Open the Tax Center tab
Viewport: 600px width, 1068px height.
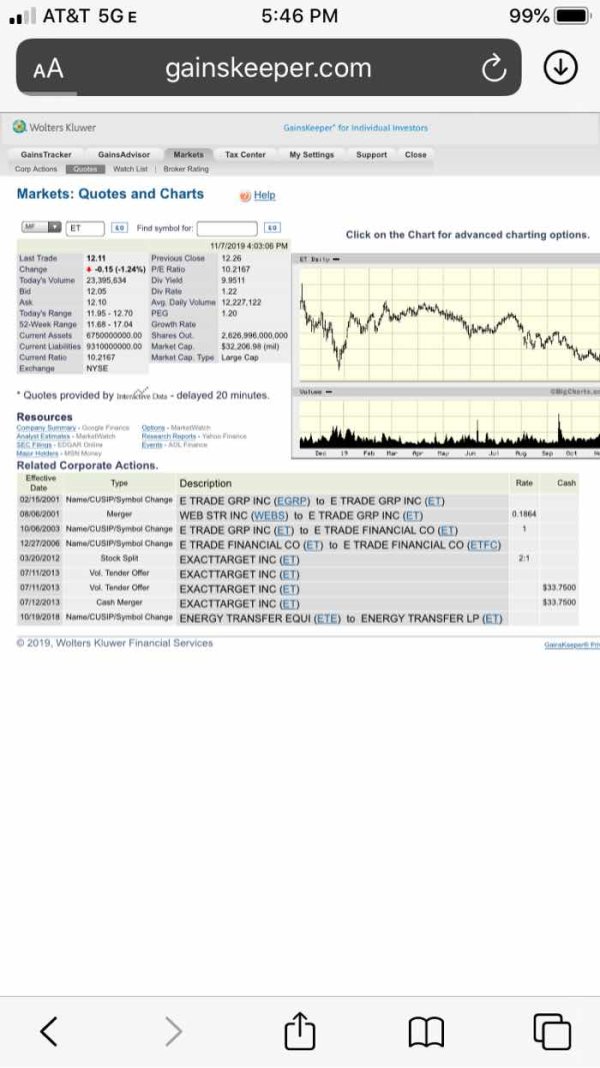(245, 155)
